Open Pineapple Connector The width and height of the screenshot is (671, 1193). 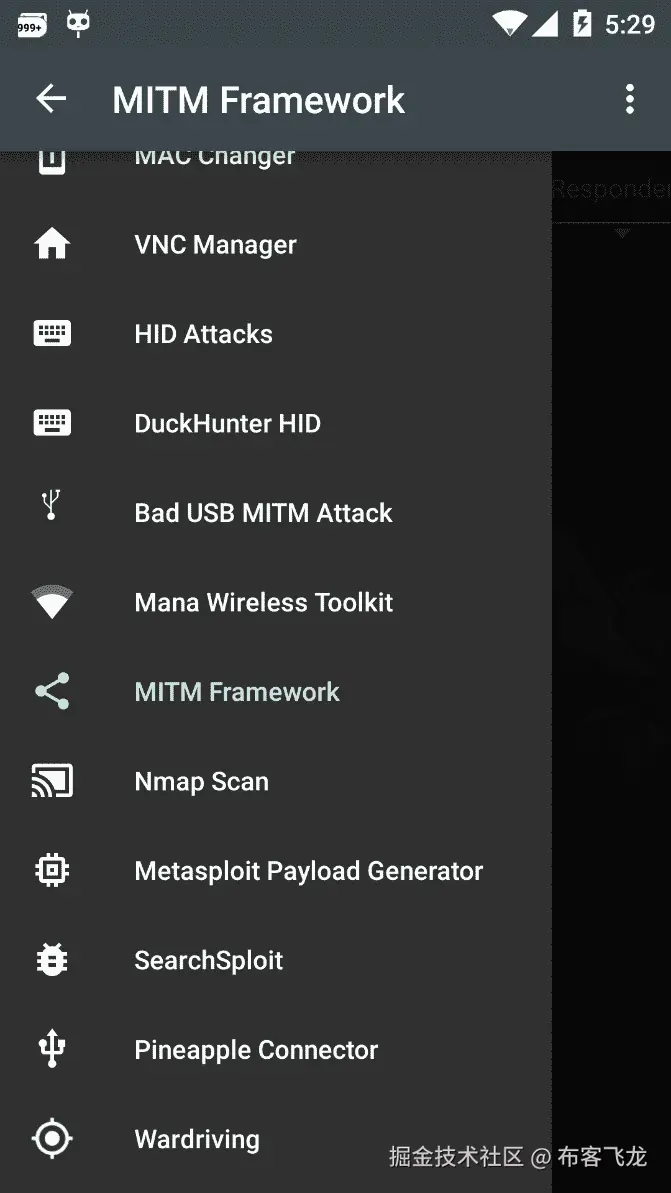[x=256, y=1050]
